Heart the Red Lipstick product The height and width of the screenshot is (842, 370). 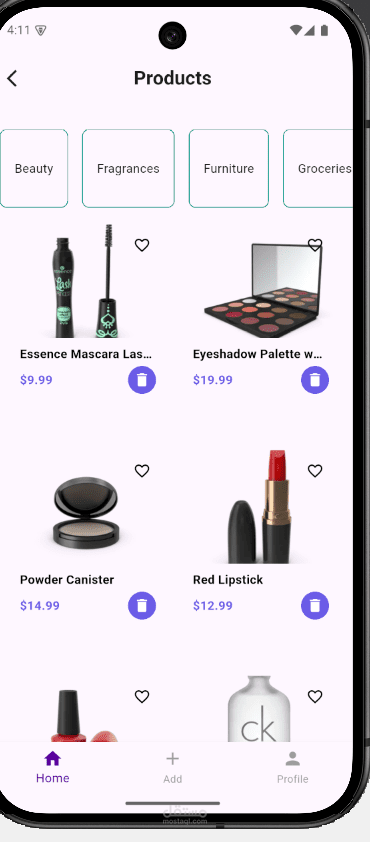point(315,471)
